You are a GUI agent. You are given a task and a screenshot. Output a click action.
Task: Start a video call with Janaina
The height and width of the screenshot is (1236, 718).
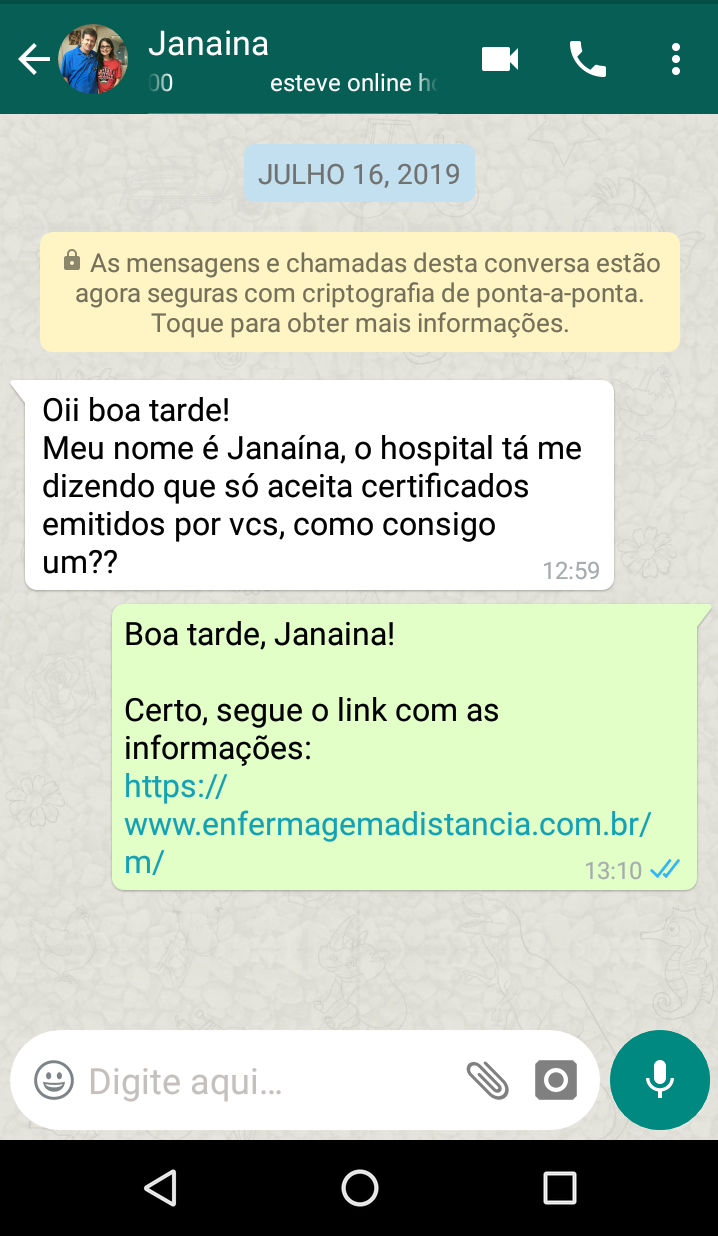(500, 60)
